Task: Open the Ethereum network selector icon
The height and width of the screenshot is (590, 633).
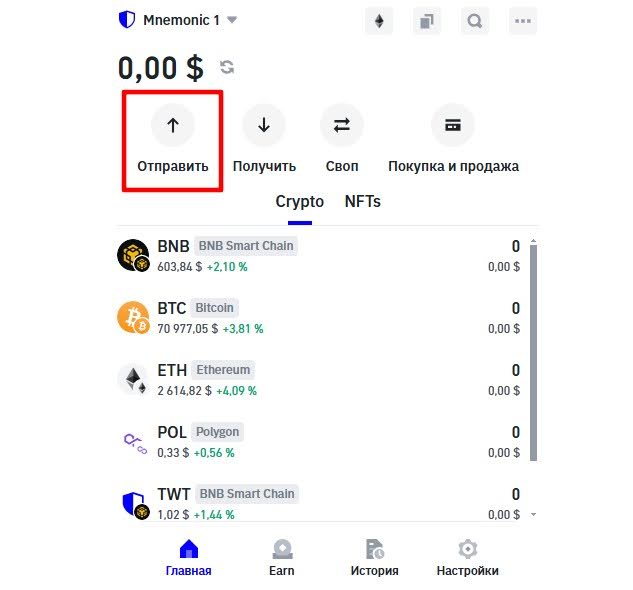Action: (379, 21)
